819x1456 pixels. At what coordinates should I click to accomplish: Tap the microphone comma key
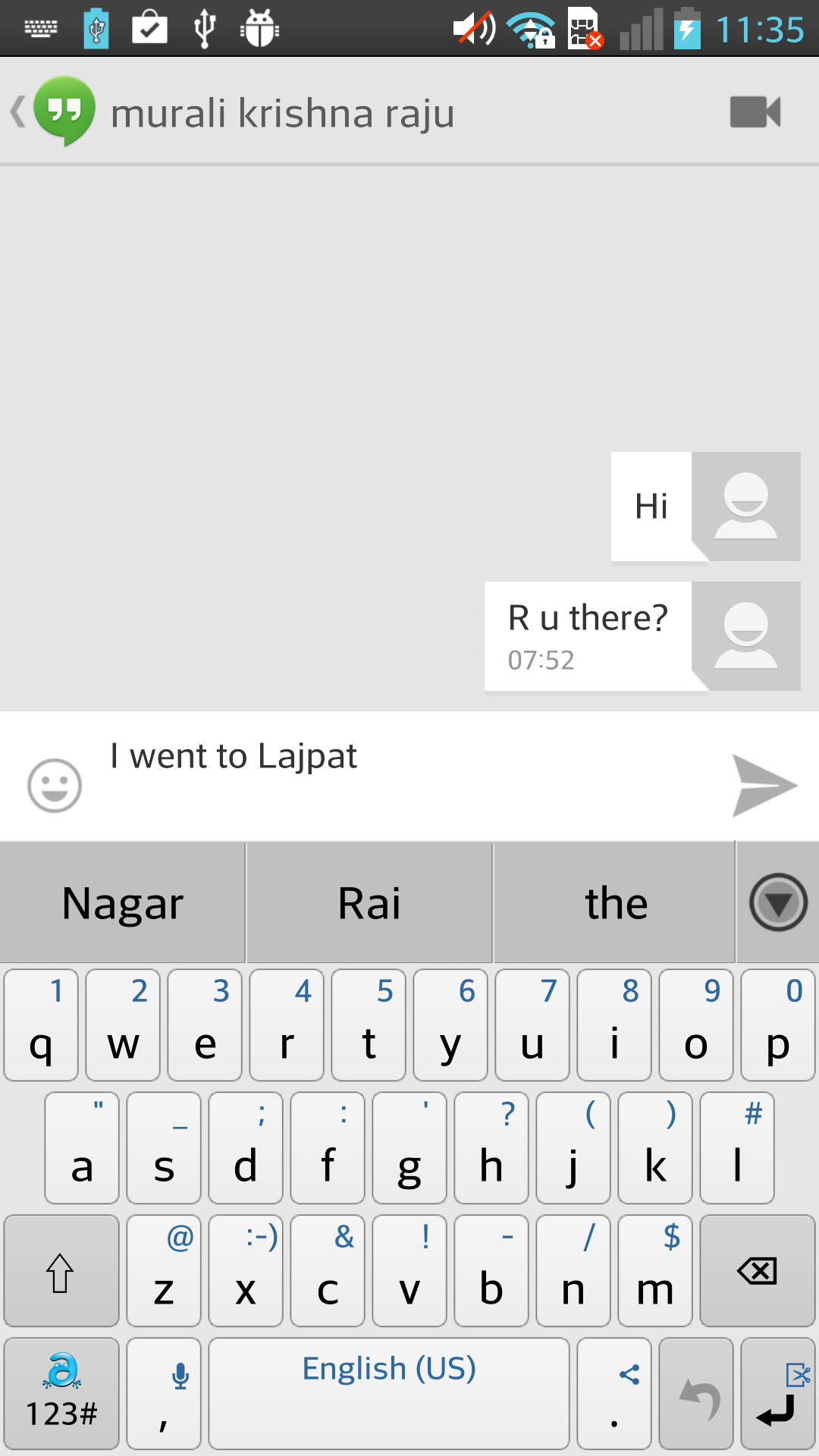(164, 1394)
